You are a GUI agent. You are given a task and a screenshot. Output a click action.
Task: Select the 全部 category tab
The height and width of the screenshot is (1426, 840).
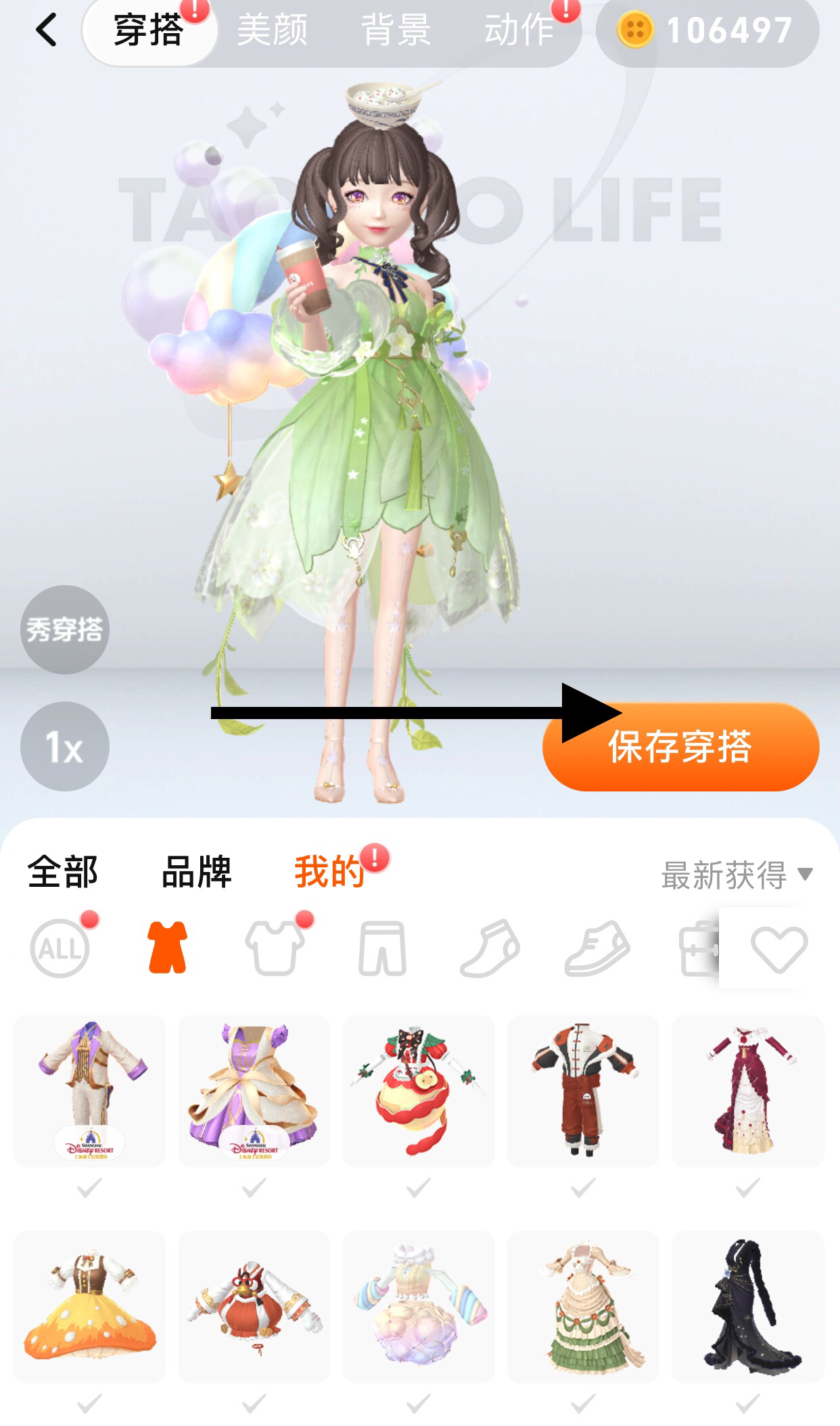(62, 873)
